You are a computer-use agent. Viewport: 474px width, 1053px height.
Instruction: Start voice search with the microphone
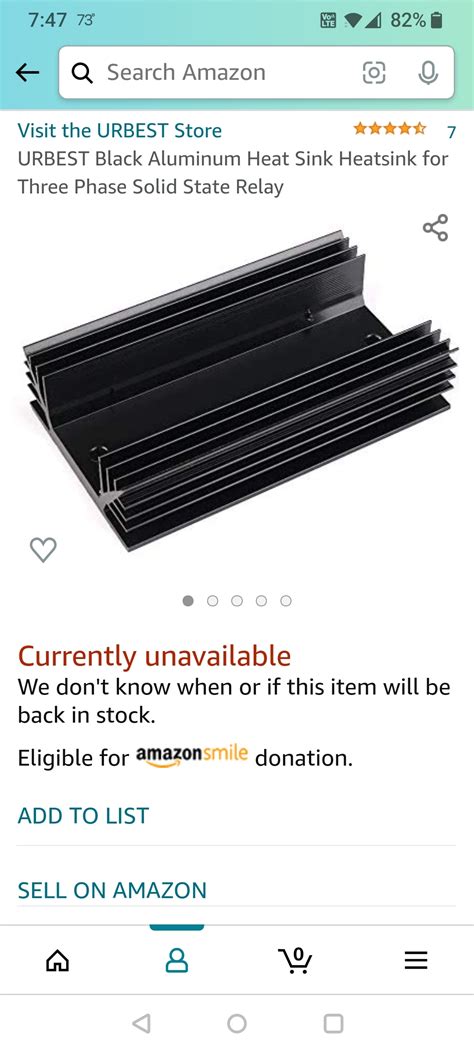tap(428, 73)
